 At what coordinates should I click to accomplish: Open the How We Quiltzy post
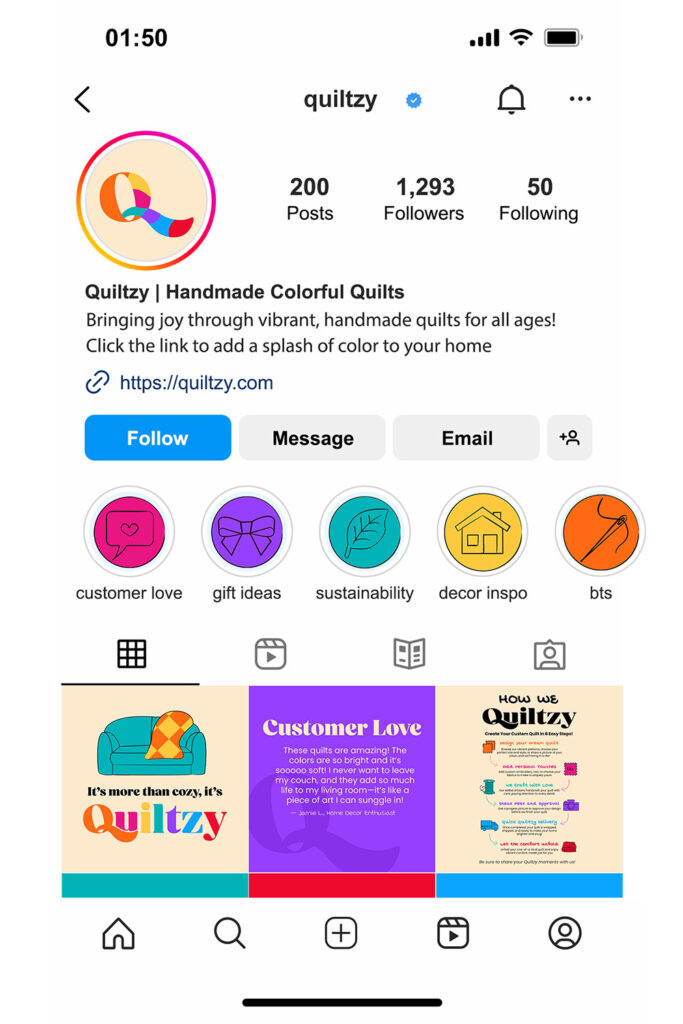[529, 780]
